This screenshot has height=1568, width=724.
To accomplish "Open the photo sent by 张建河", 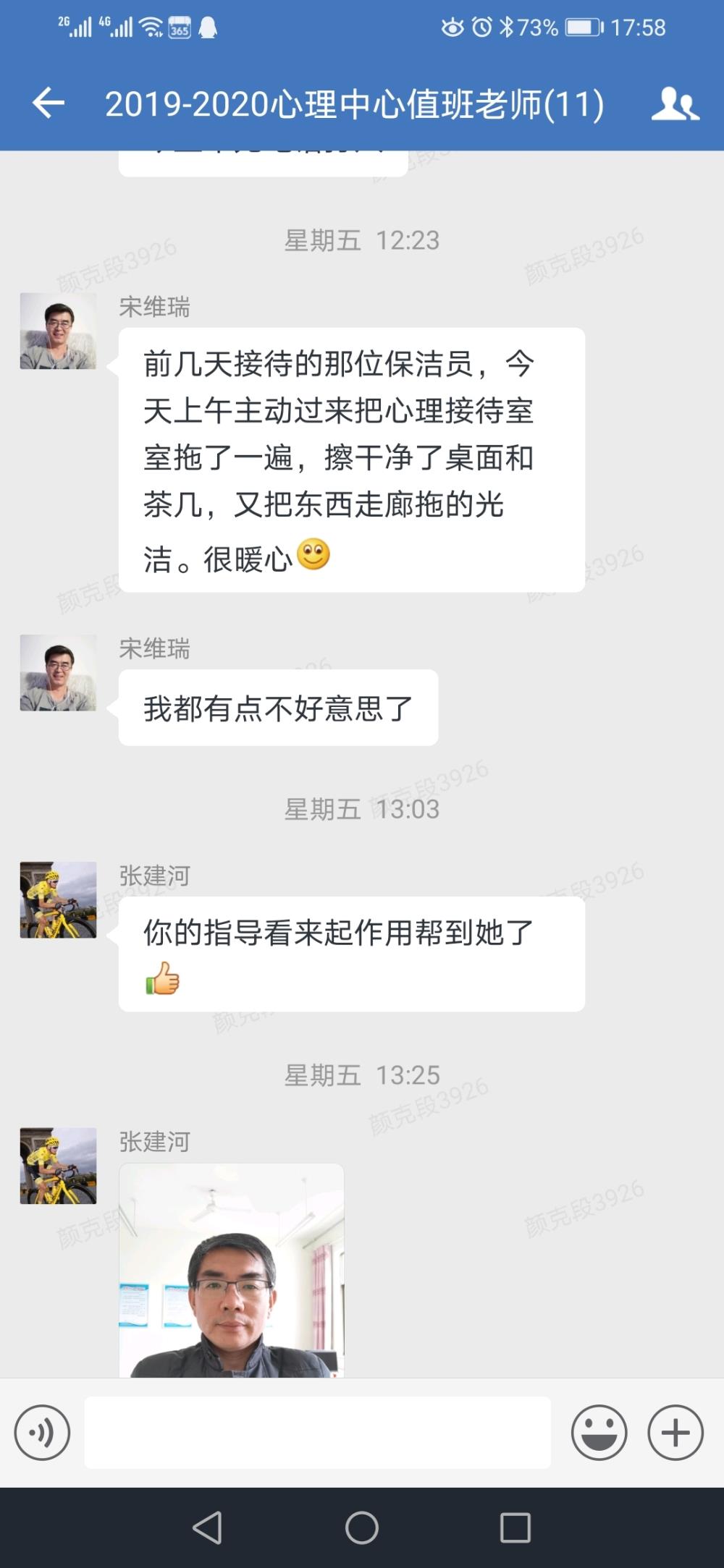I will (x=232, y=1270).
